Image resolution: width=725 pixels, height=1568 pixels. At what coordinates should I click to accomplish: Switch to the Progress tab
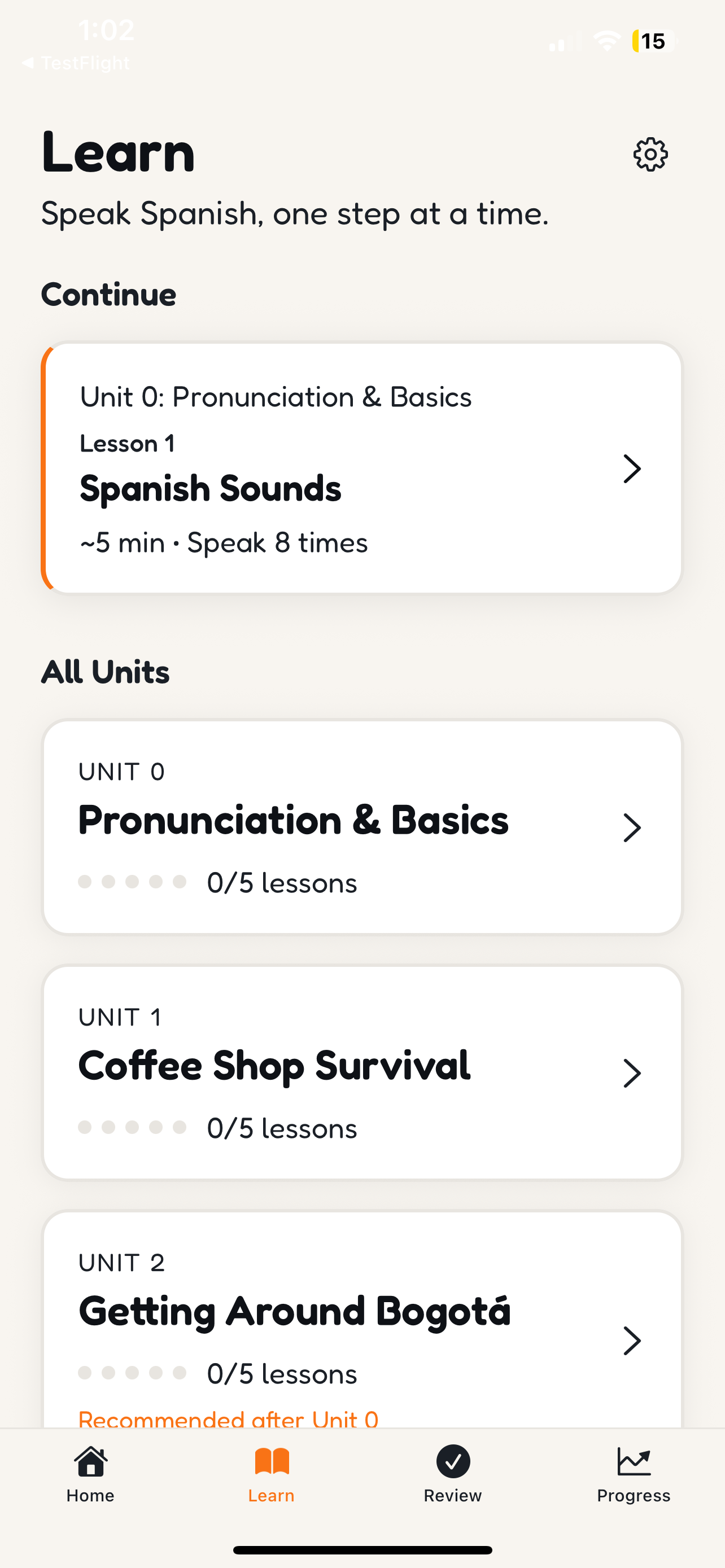click(x=634, y=1474)
